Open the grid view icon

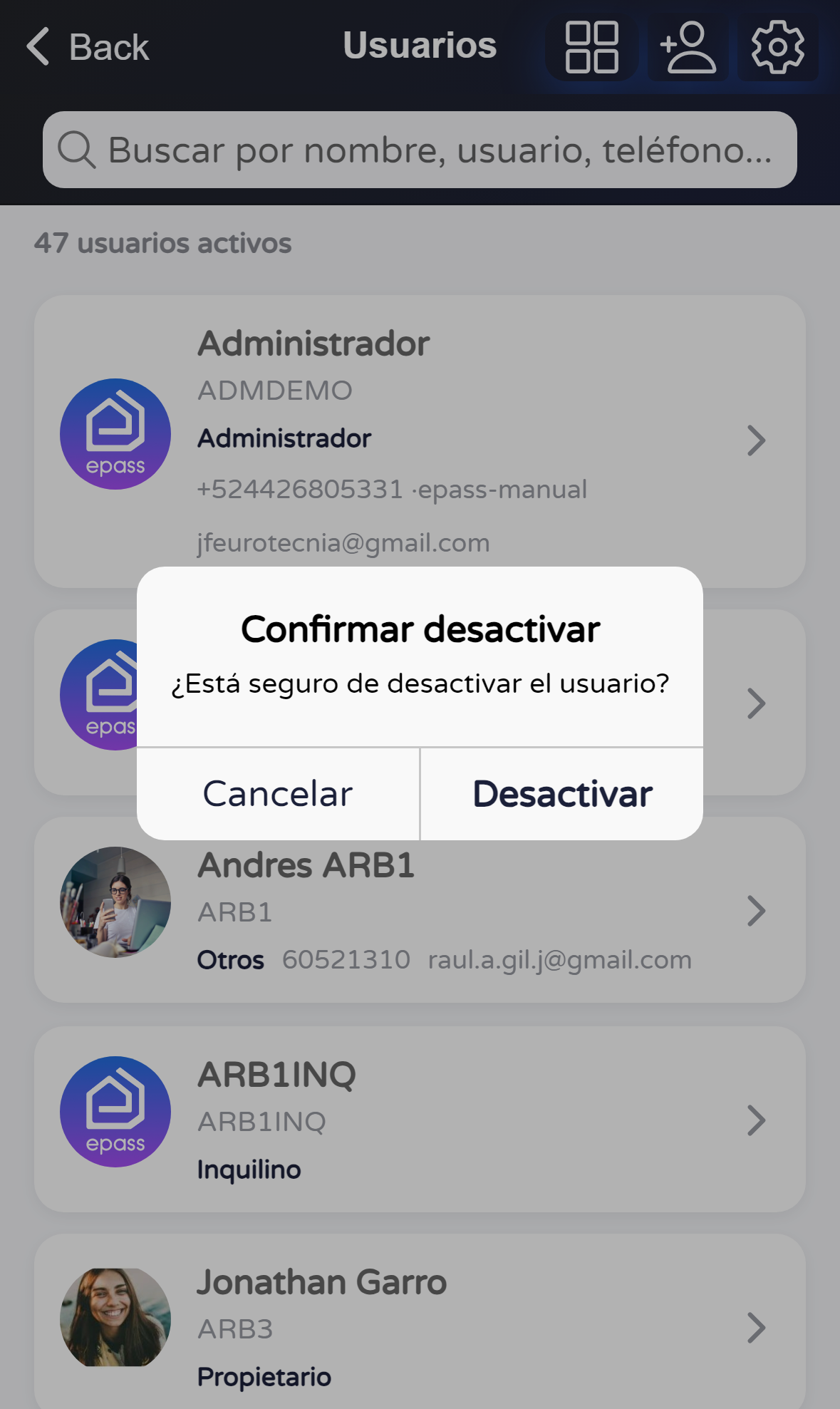(x=591, y=47)
